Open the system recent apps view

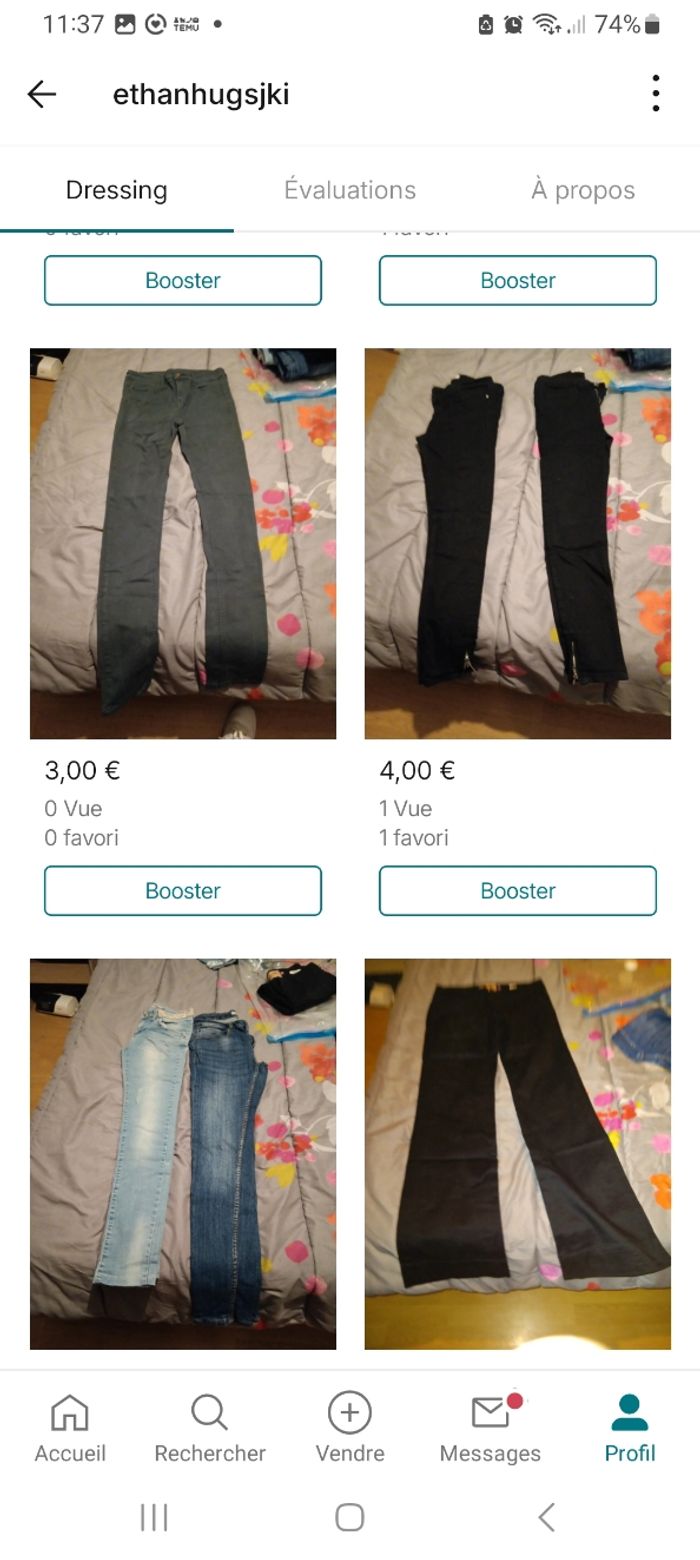154,1517
